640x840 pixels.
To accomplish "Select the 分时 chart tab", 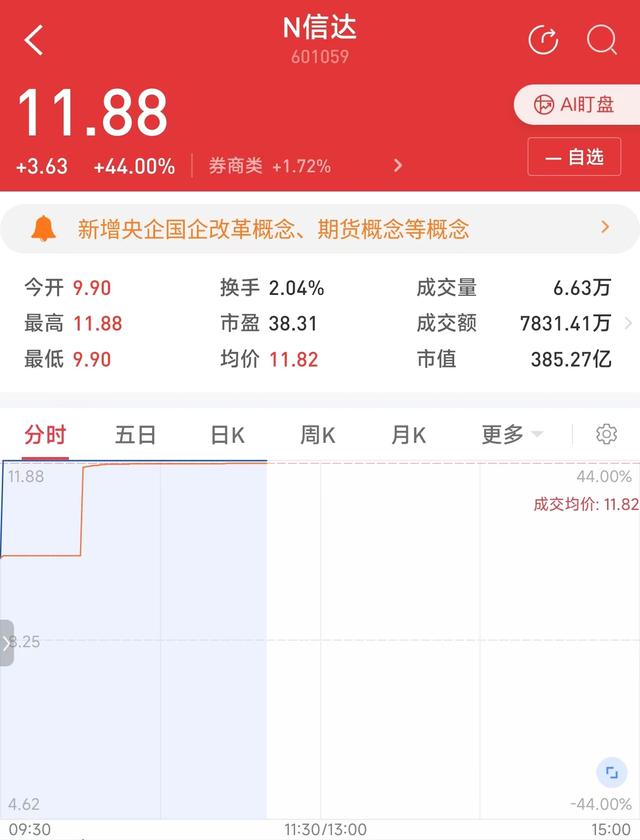I will 45,435.
